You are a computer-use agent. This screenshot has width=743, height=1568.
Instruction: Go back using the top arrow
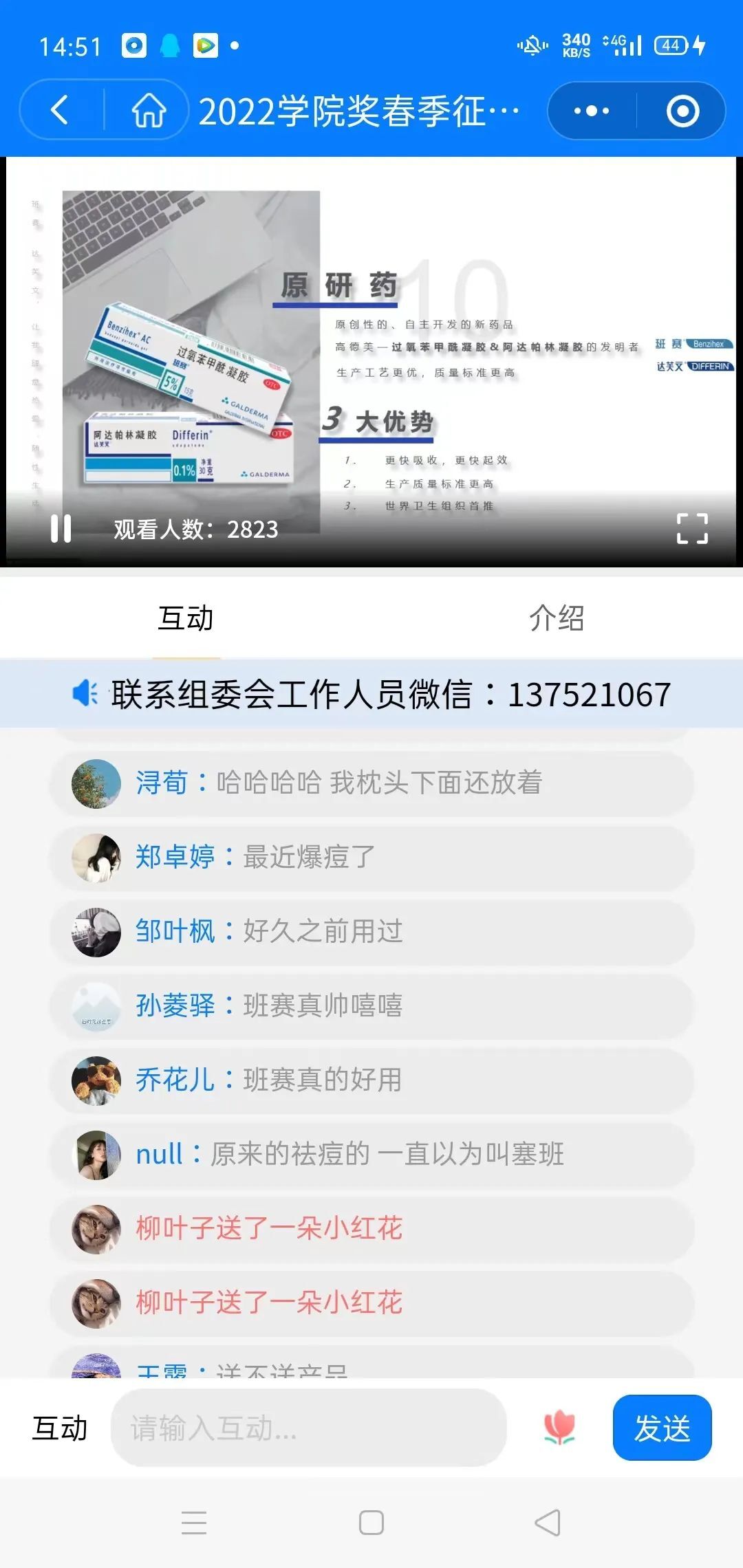click(61, 110)
